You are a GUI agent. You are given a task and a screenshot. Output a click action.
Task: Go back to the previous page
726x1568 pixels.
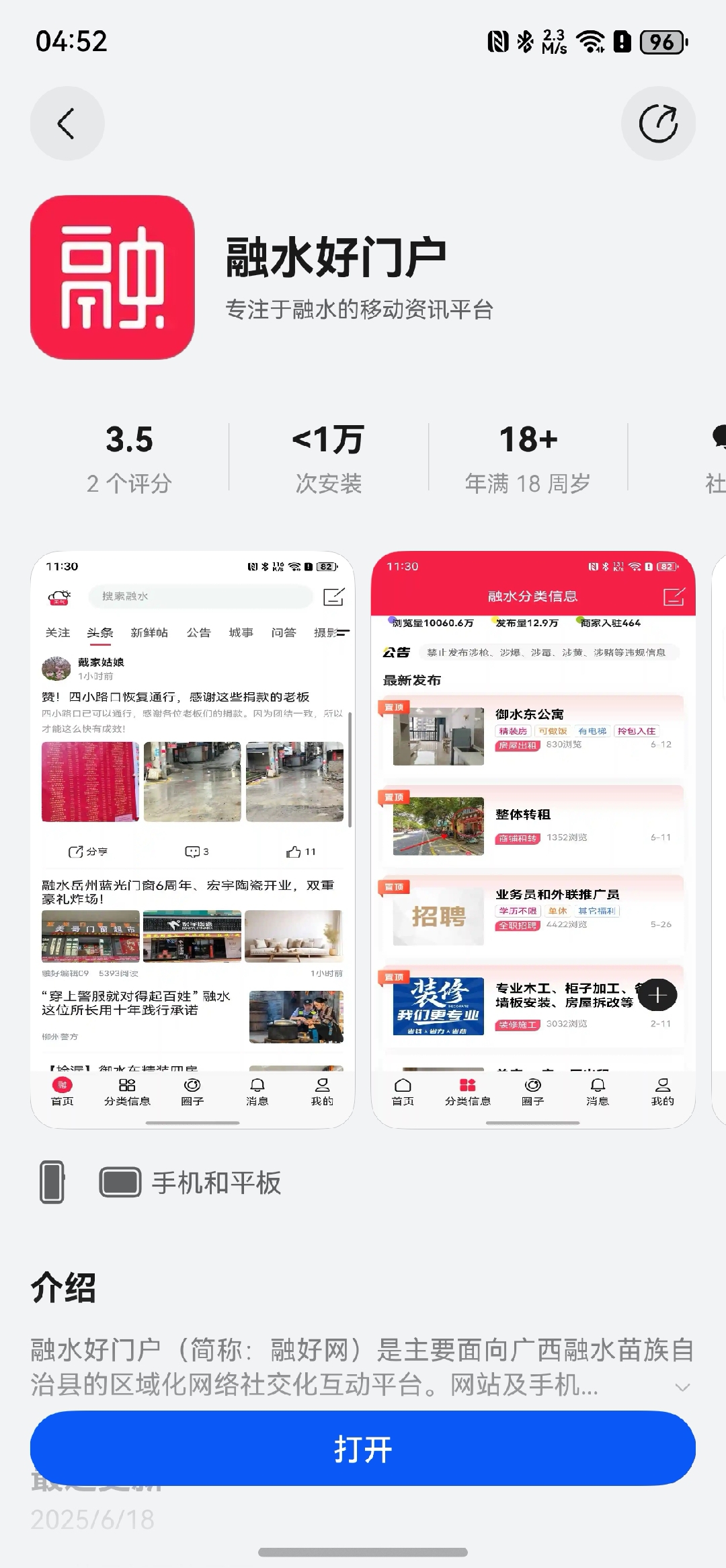(67, 124)
